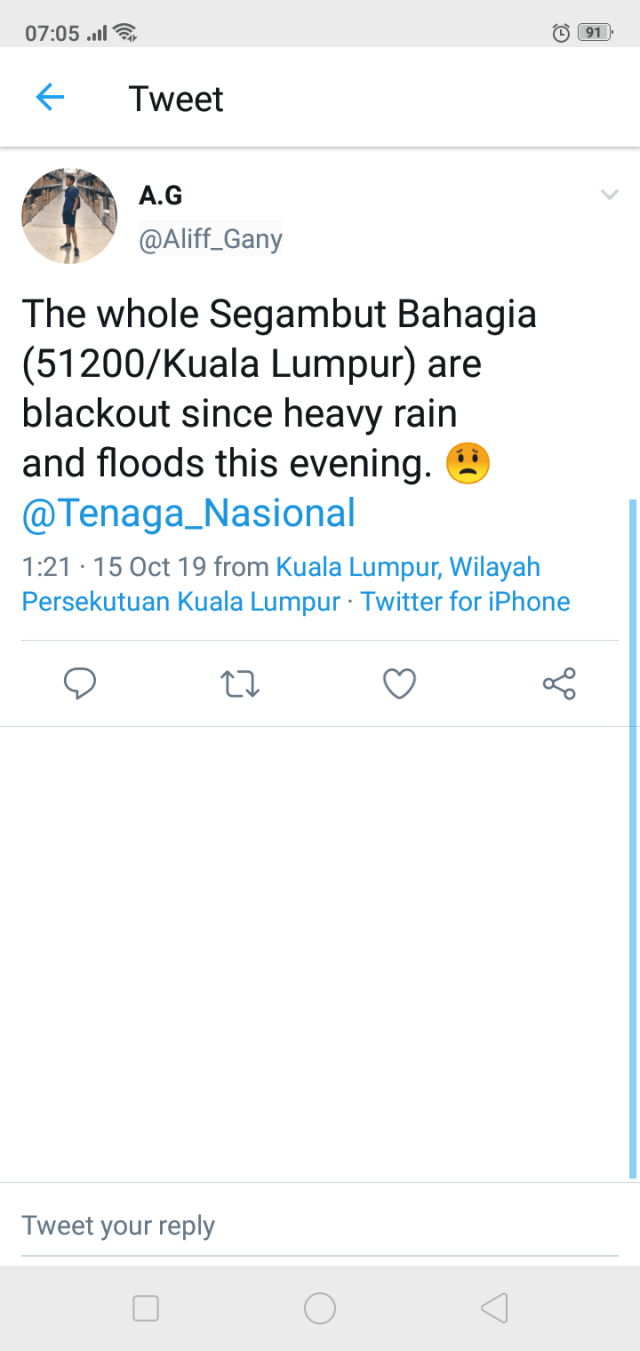Reply to the tweet via comment icon
640x1351 pixels.
pos(80,684)
